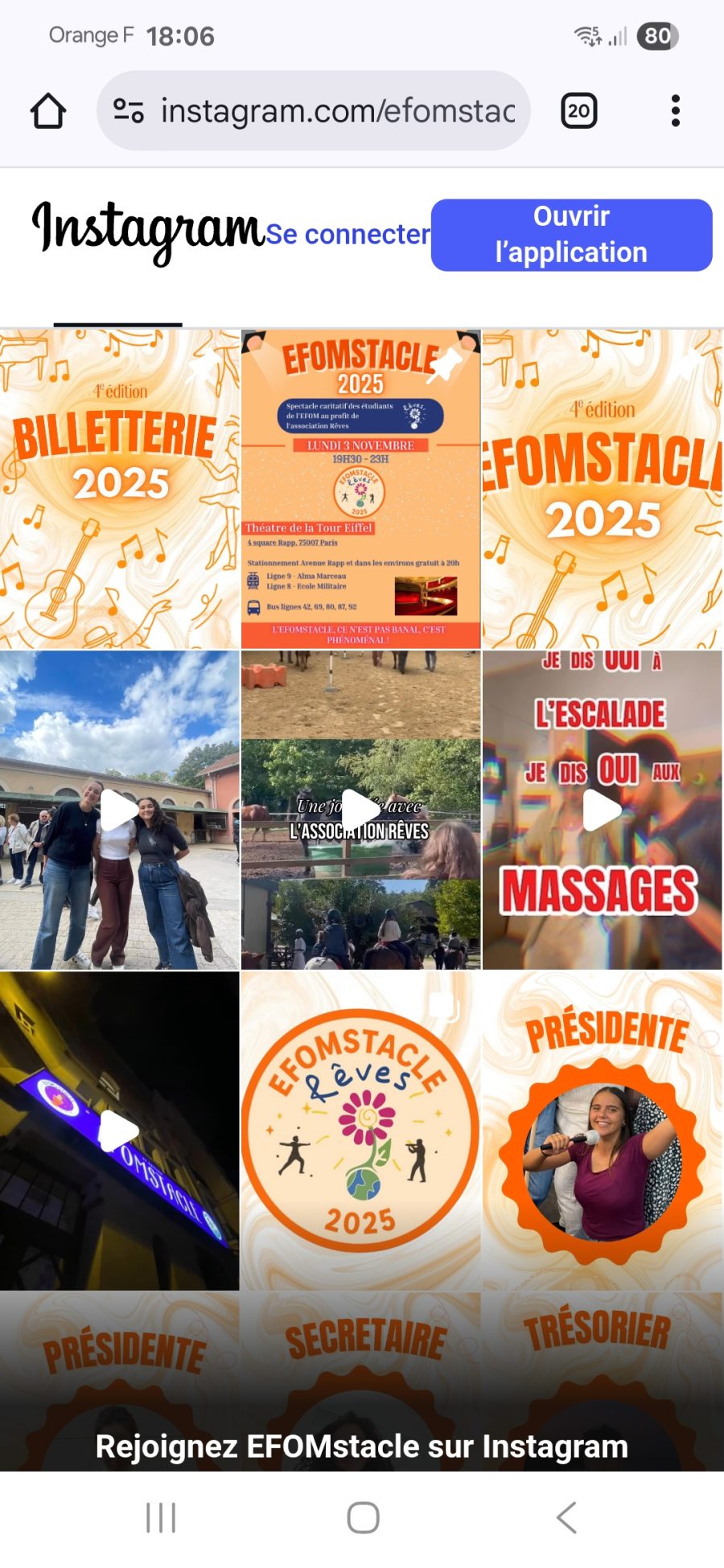Tap the system back button
This screenshot has width=724, height=1568.
pyautogui.click(x=566, y=1518)
